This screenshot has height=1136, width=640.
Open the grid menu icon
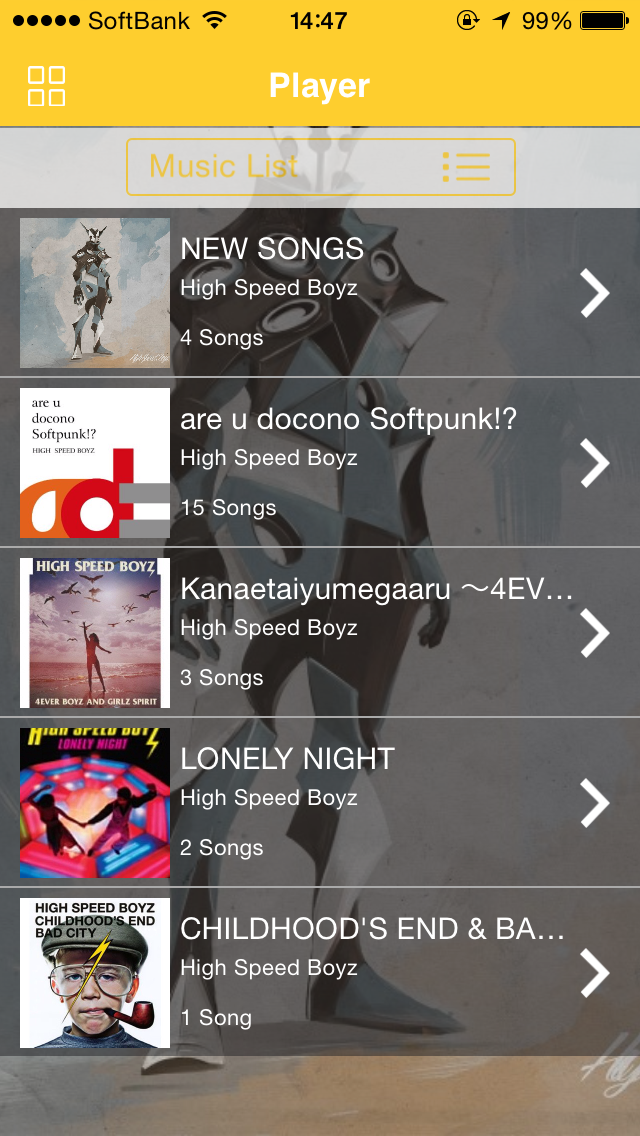(x=46, y=86)
